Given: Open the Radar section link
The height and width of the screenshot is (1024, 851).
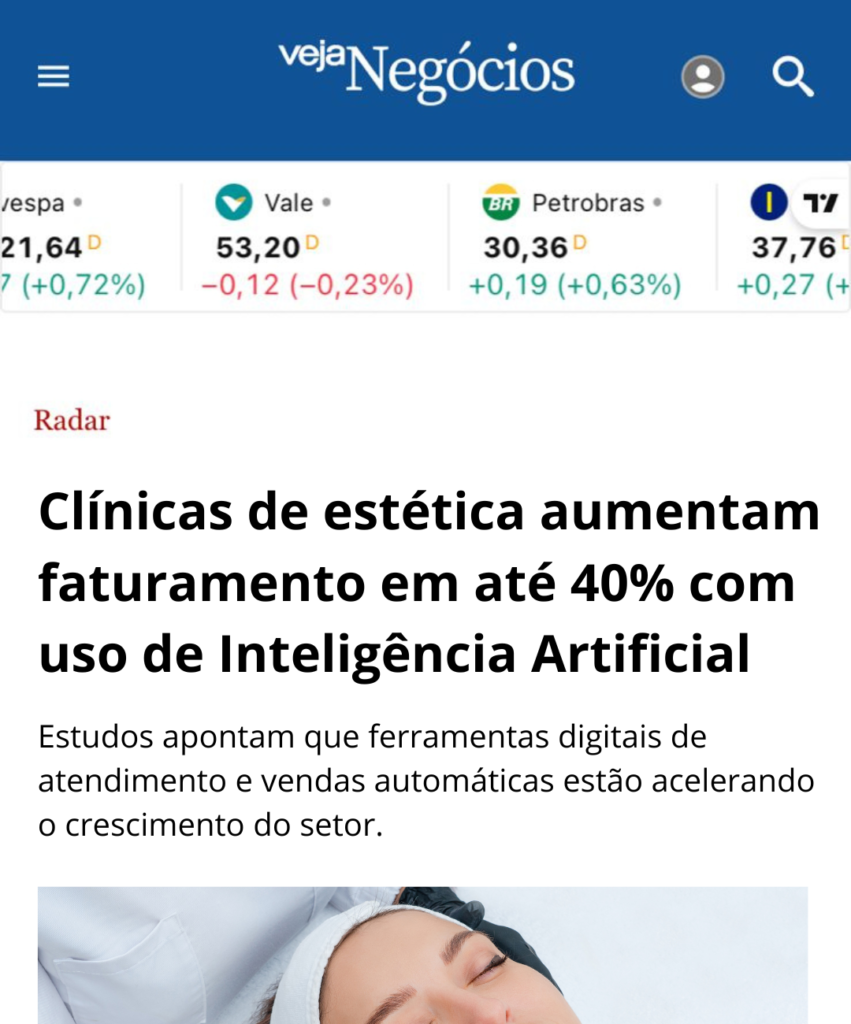Looking at the screenshot, I should coord(72,421).
